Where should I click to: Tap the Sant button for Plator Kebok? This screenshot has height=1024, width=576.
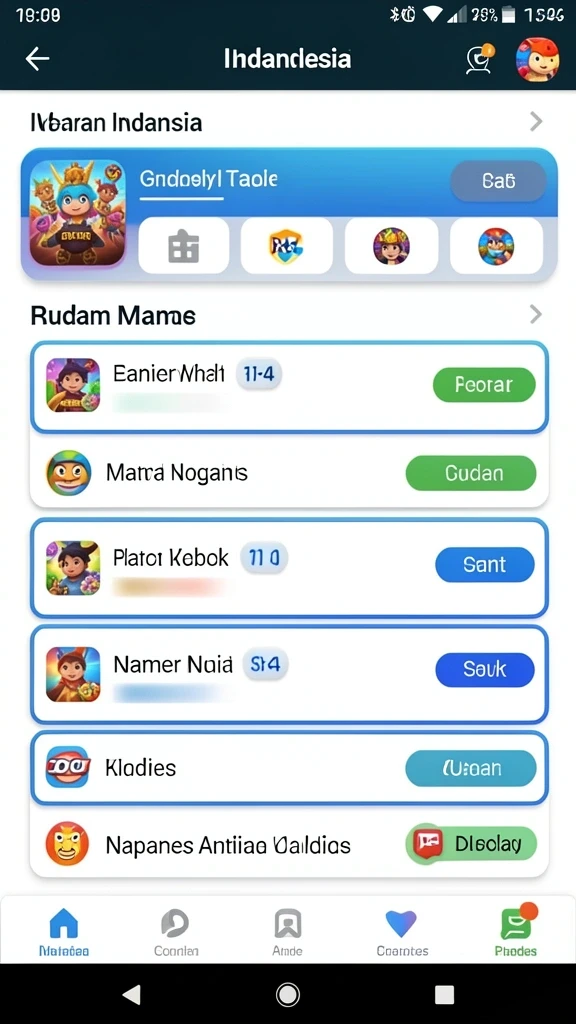[x=485, y=564]
